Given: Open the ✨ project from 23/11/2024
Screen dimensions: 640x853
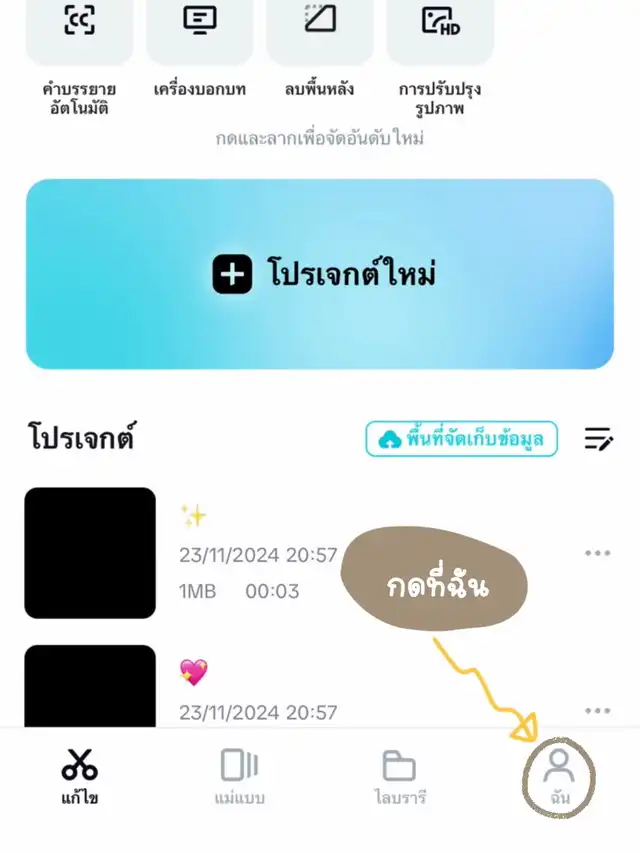Looking at the screenshot, I should (x=90, y=553).
